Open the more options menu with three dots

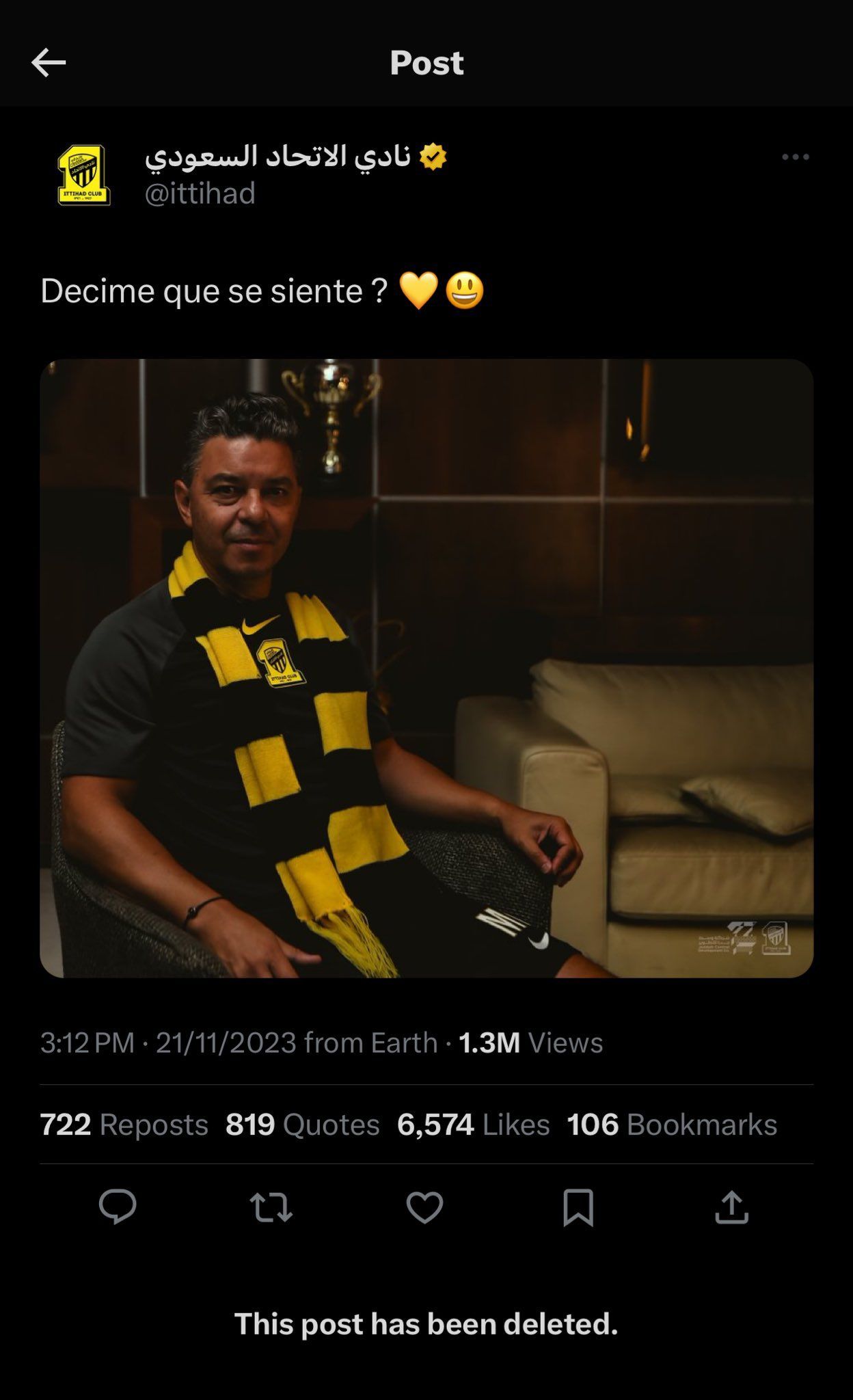coord(795,157)
